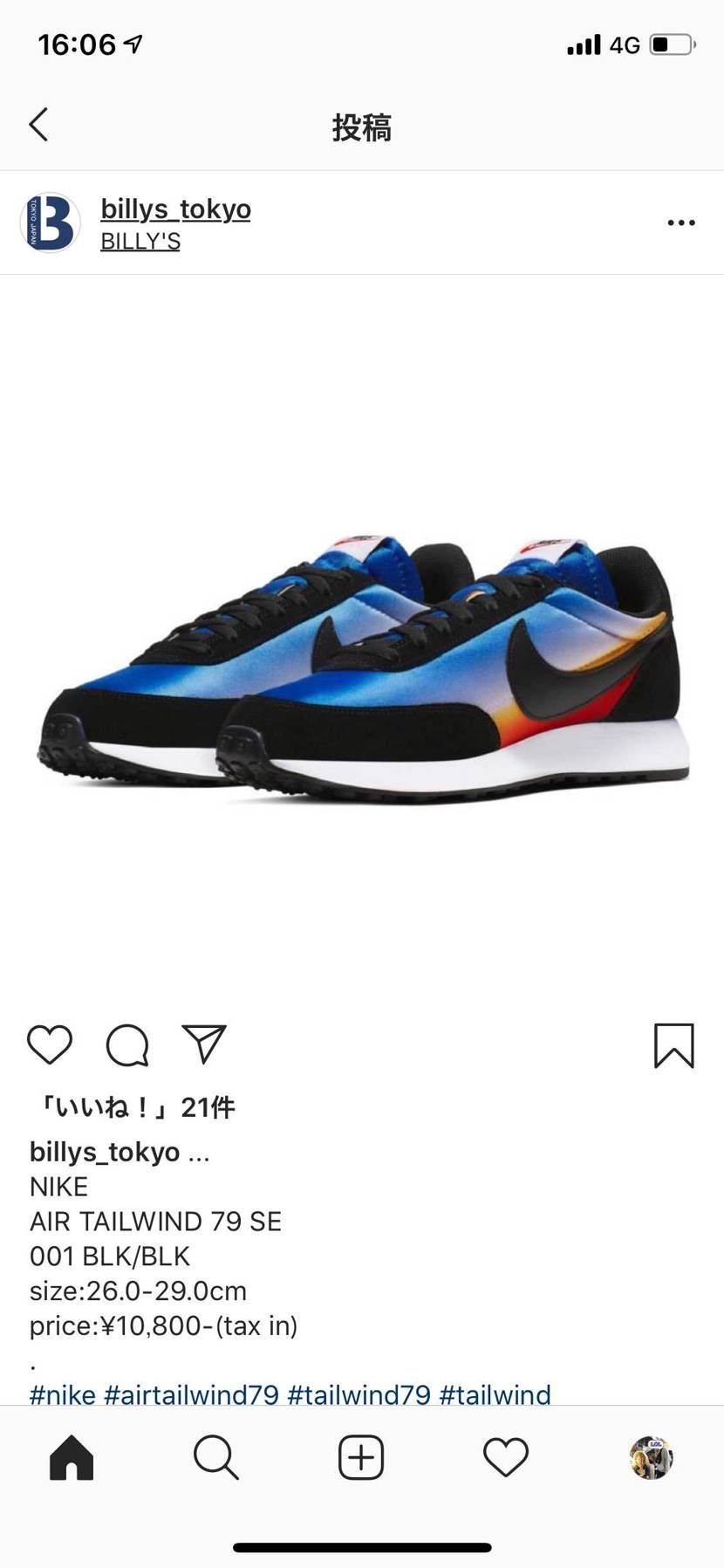Screen dimensions: 724x1568
Task: Switch to the Search tab
Action: [215, 1457]
